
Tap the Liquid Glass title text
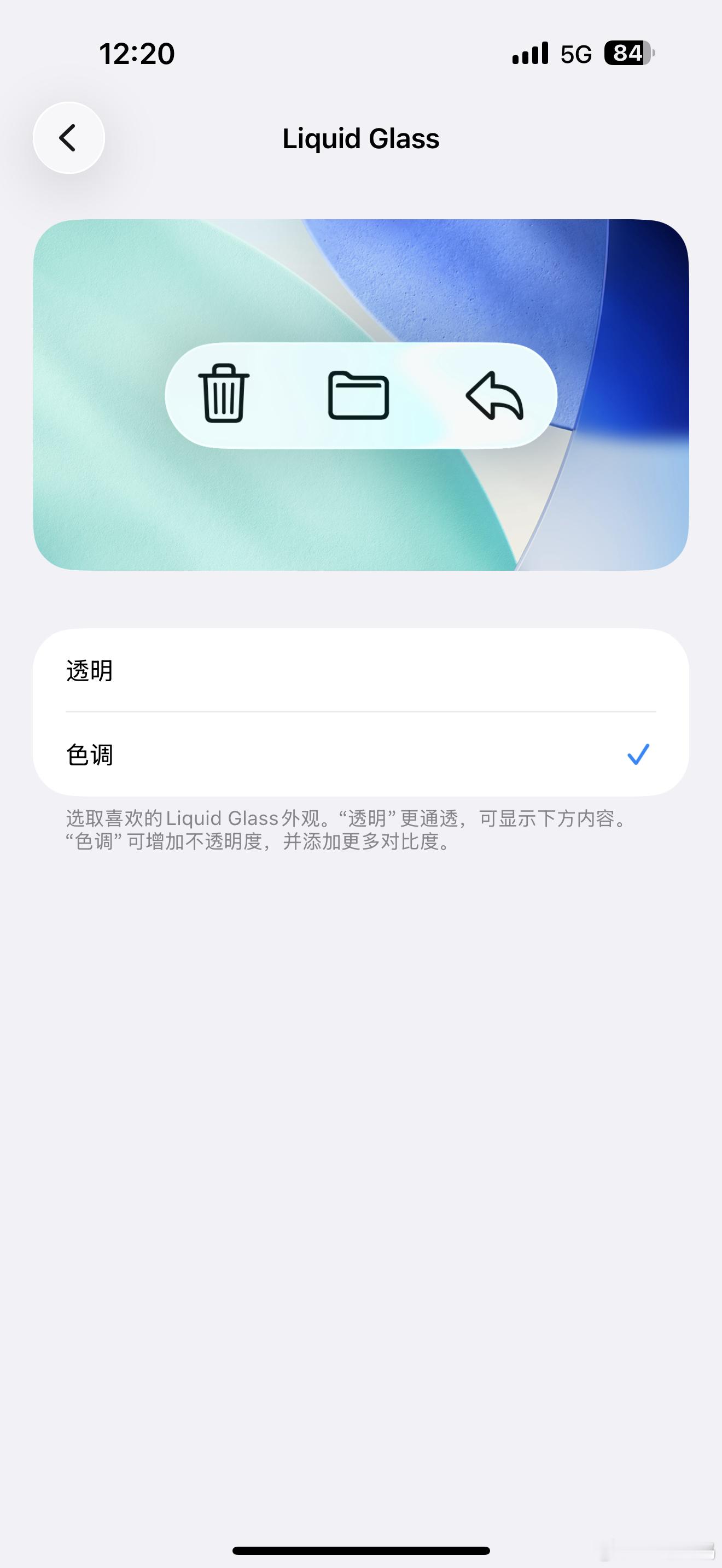click(361, 139)
